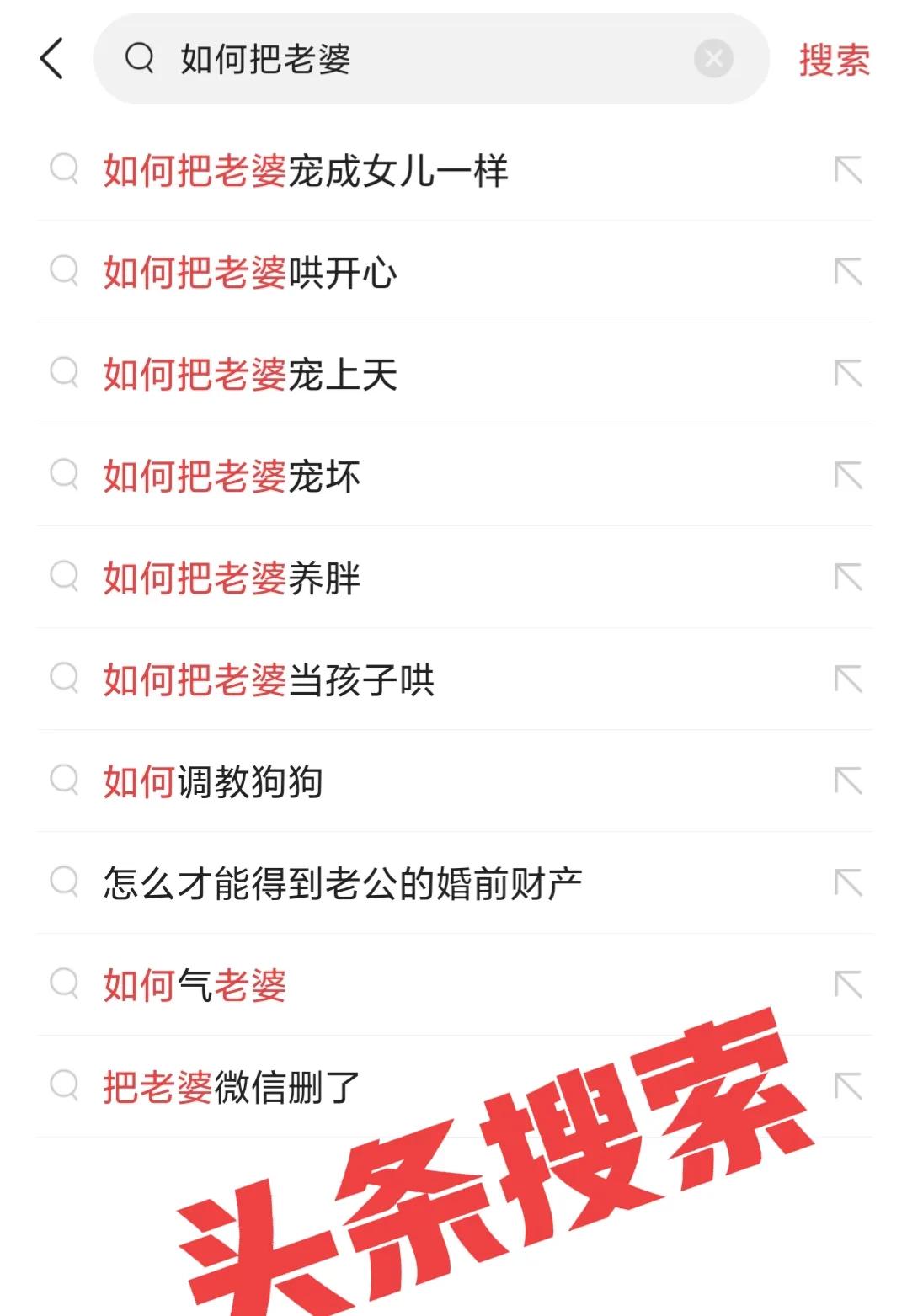Clear the search query with the X icon
Viewport: 907px width, 1316px height.
[712, 57]
